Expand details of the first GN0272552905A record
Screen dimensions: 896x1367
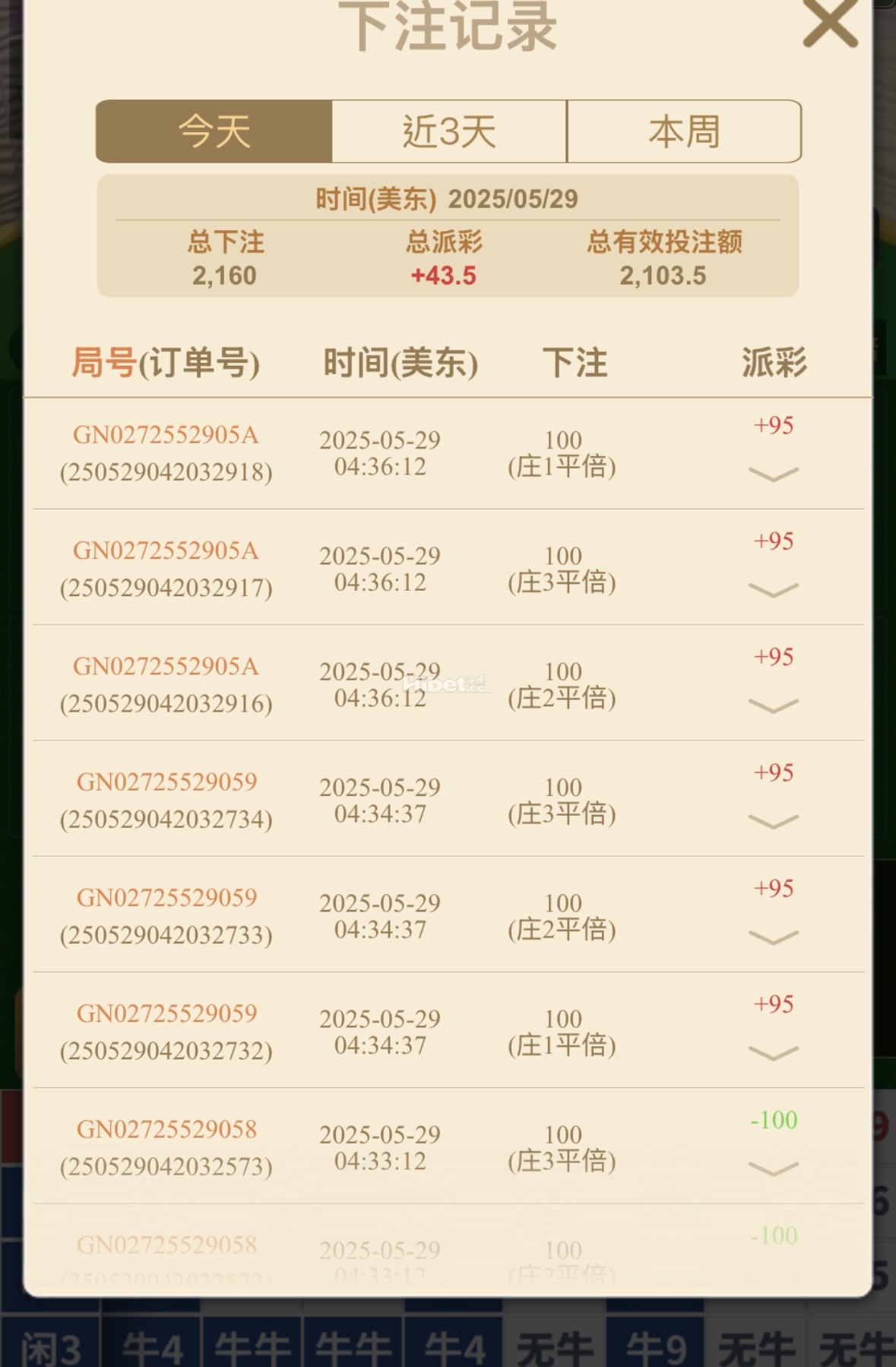pyautogui.click(x=772, y=475)
